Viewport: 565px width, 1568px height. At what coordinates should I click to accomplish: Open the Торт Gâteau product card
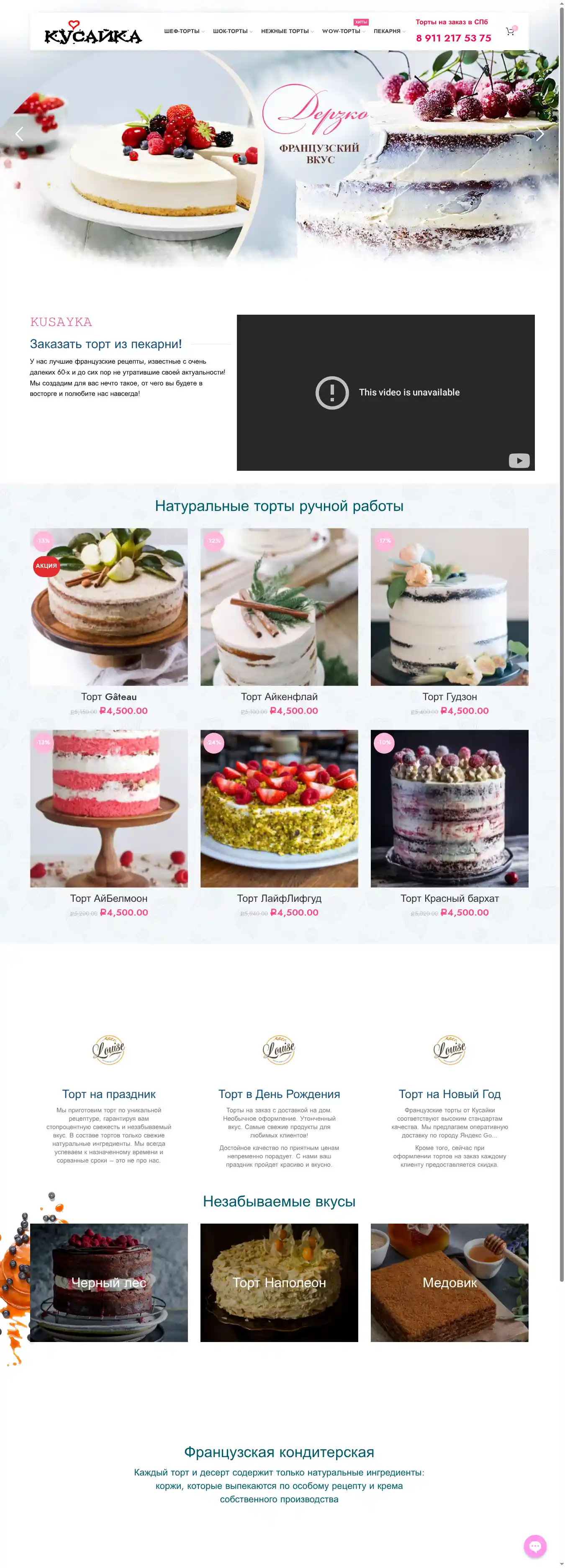click(109, 607)
